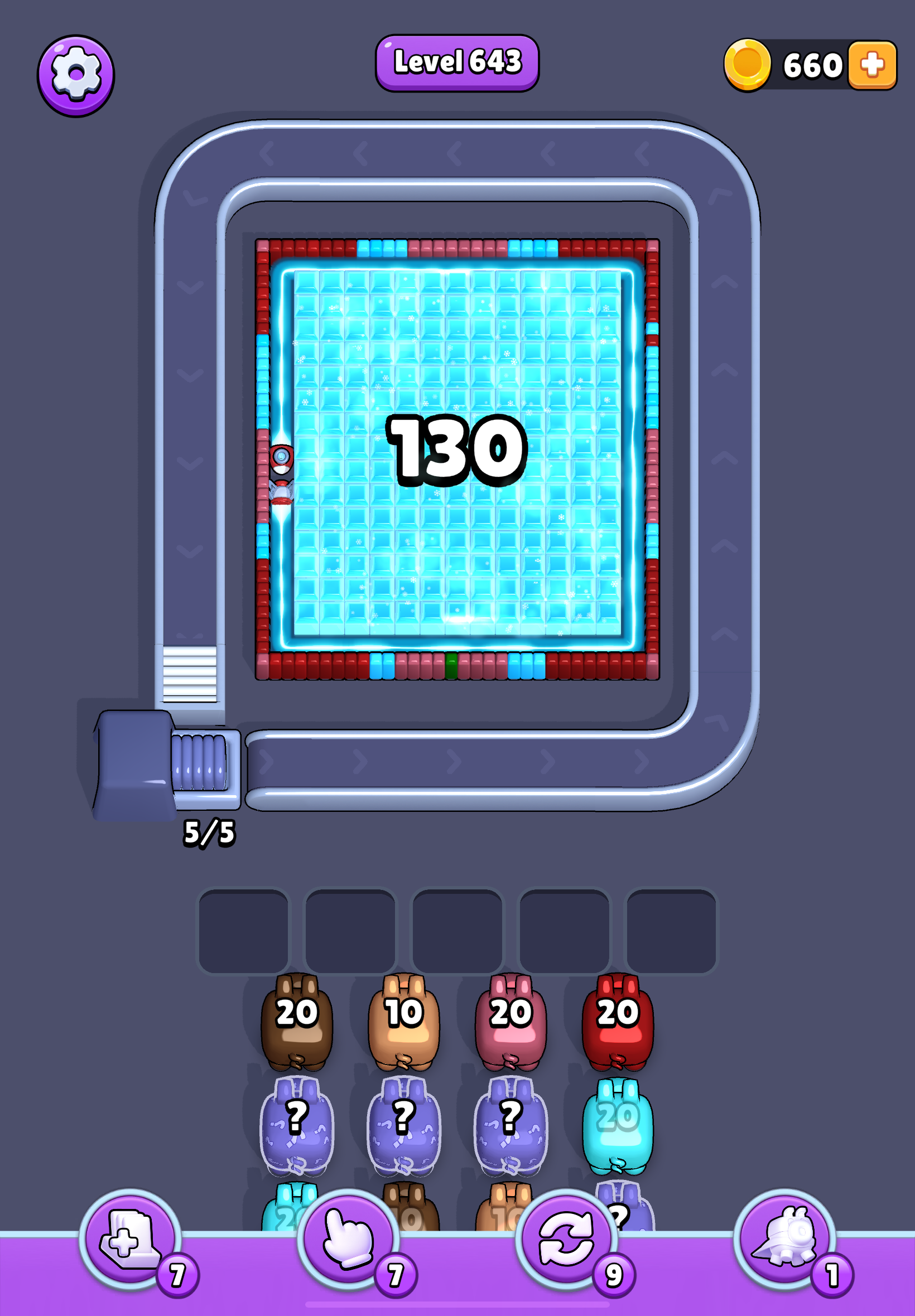Select the orange 10 shooter
The image size is (915, 1316).
(x=403, y=1022)
